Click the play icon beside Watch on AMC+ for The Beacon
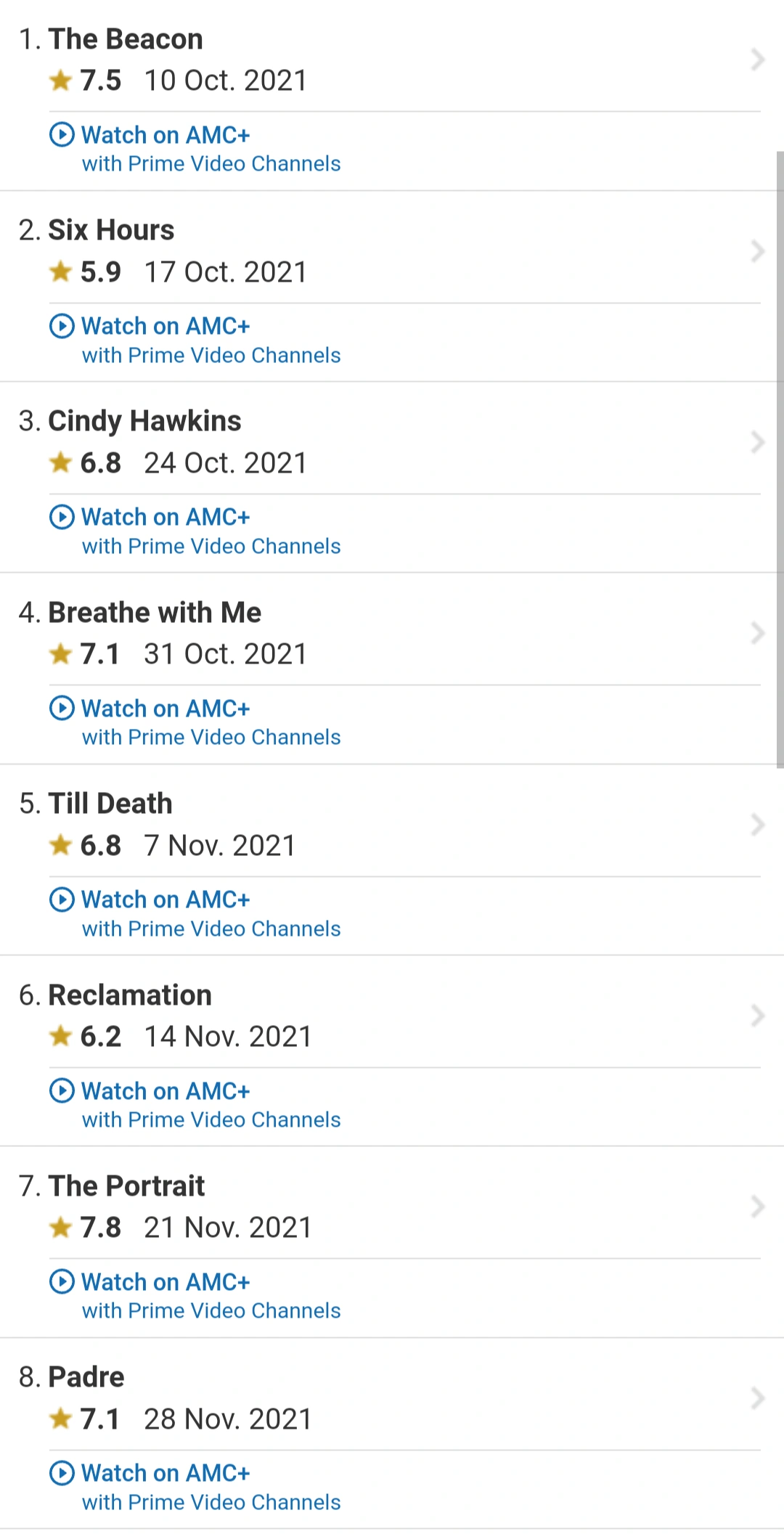Screen dimensions: 784x1534 pos(62,134)
